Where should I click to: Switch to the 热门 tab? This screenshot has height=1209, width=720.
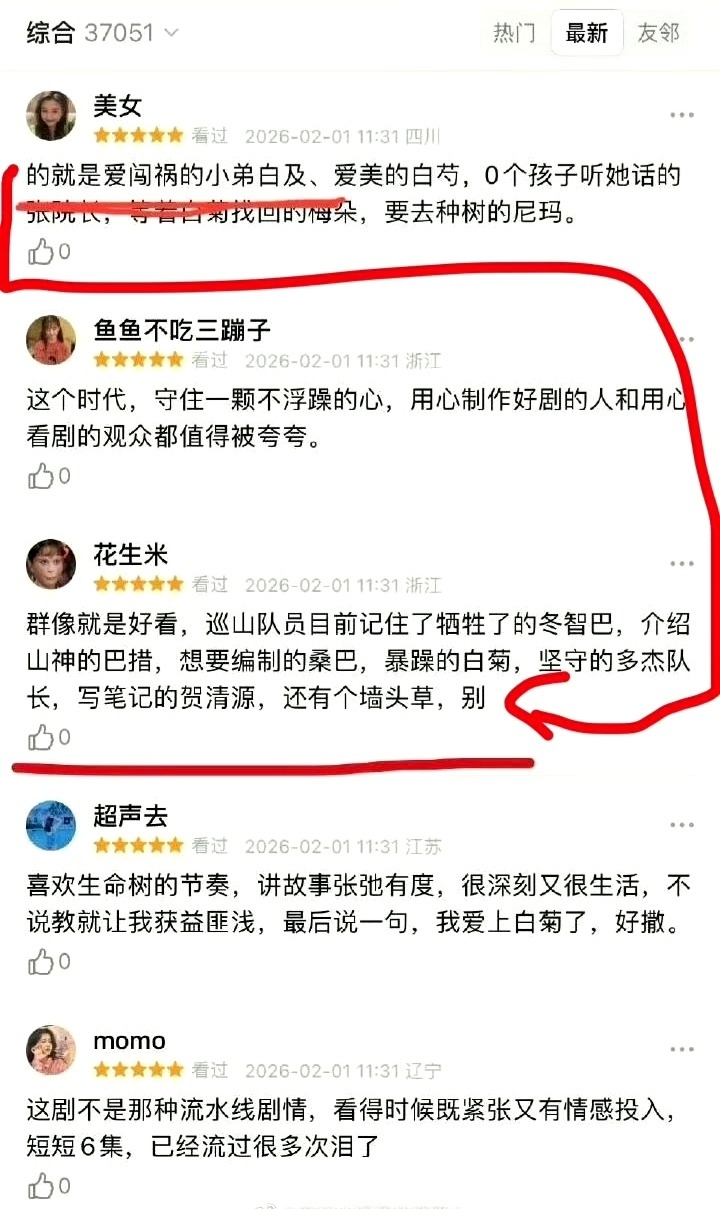514,33
